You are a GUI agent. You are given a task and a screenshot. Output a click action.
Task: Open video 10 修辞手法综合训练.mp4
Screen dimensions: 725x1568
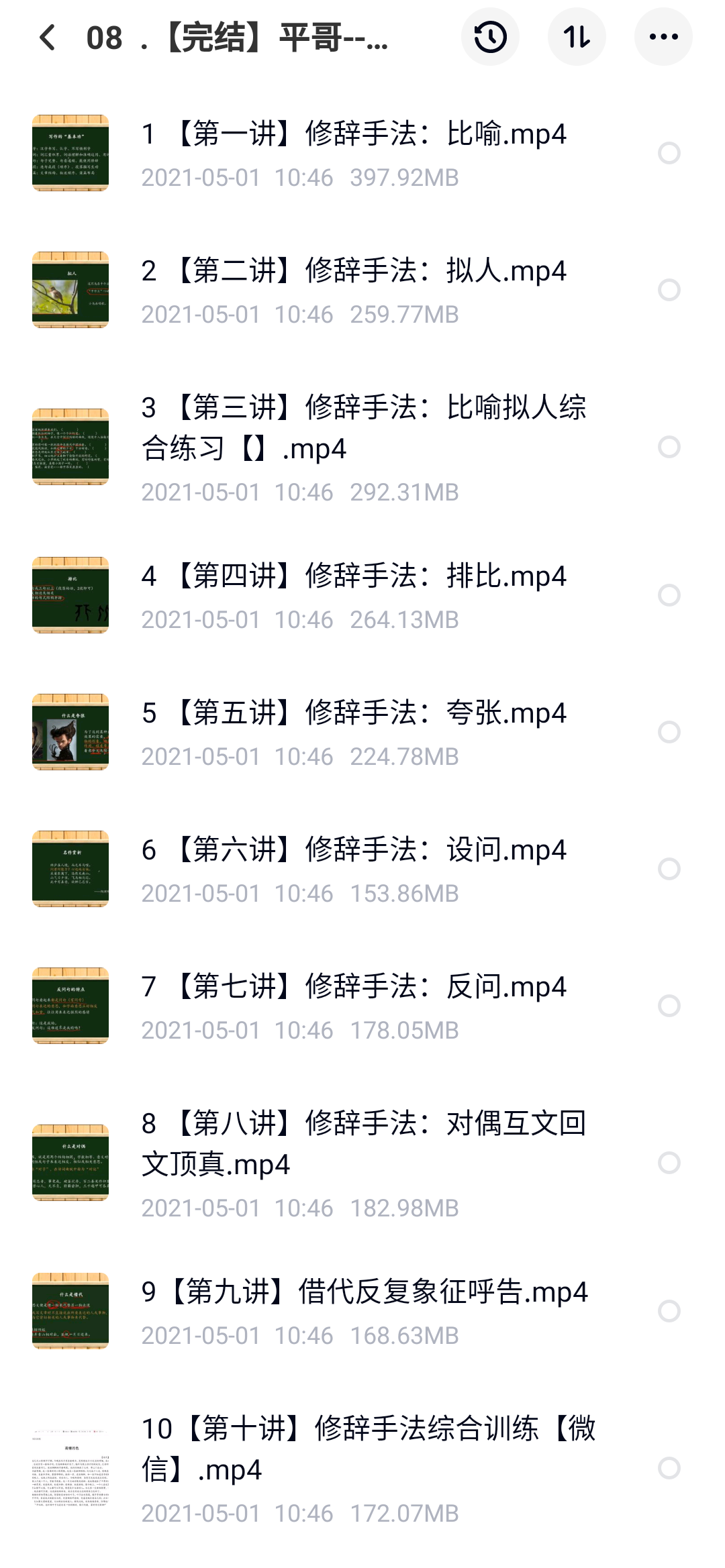pos(368,1449)
